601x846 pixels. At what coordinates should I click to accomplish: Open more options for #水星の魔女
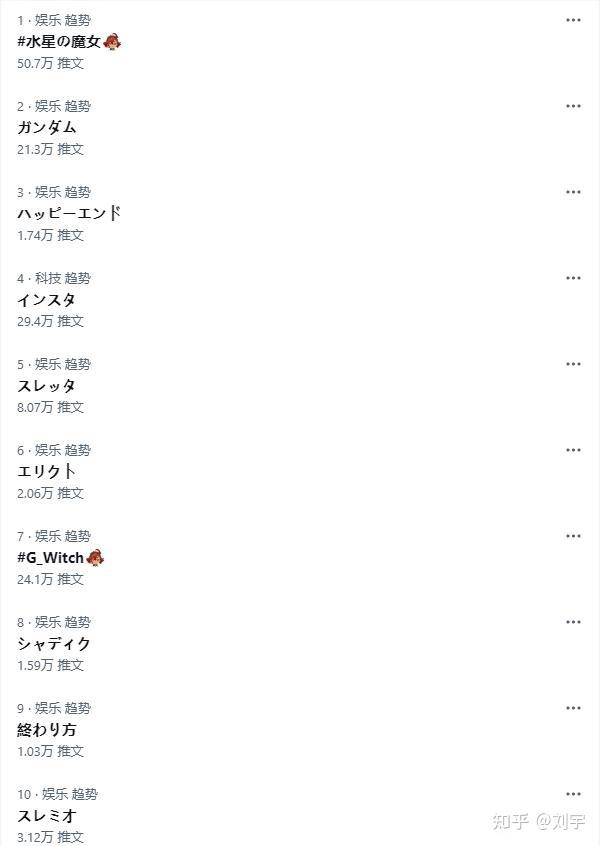point(573,20)
